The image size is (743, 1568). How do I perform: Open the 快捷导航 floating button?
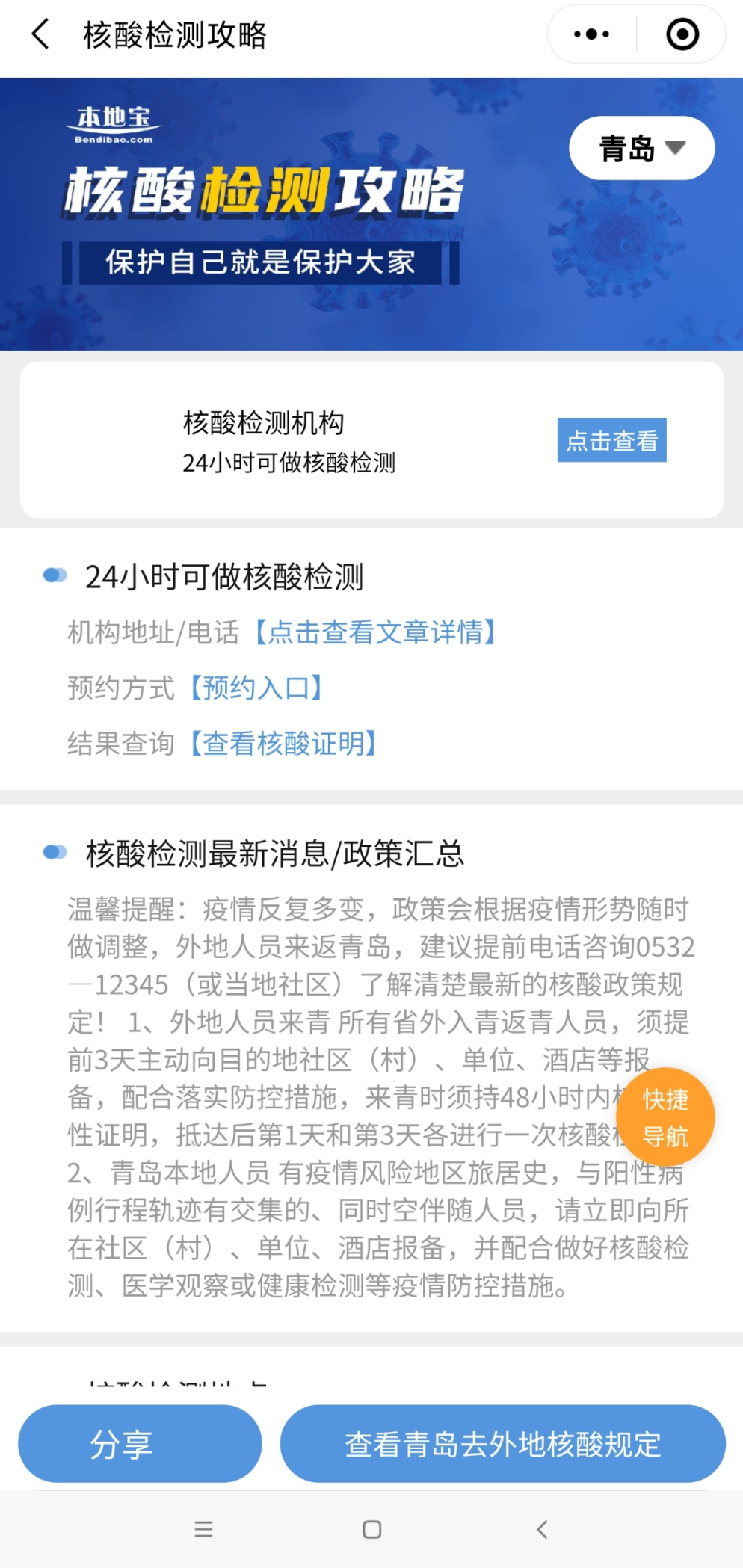665,1117
